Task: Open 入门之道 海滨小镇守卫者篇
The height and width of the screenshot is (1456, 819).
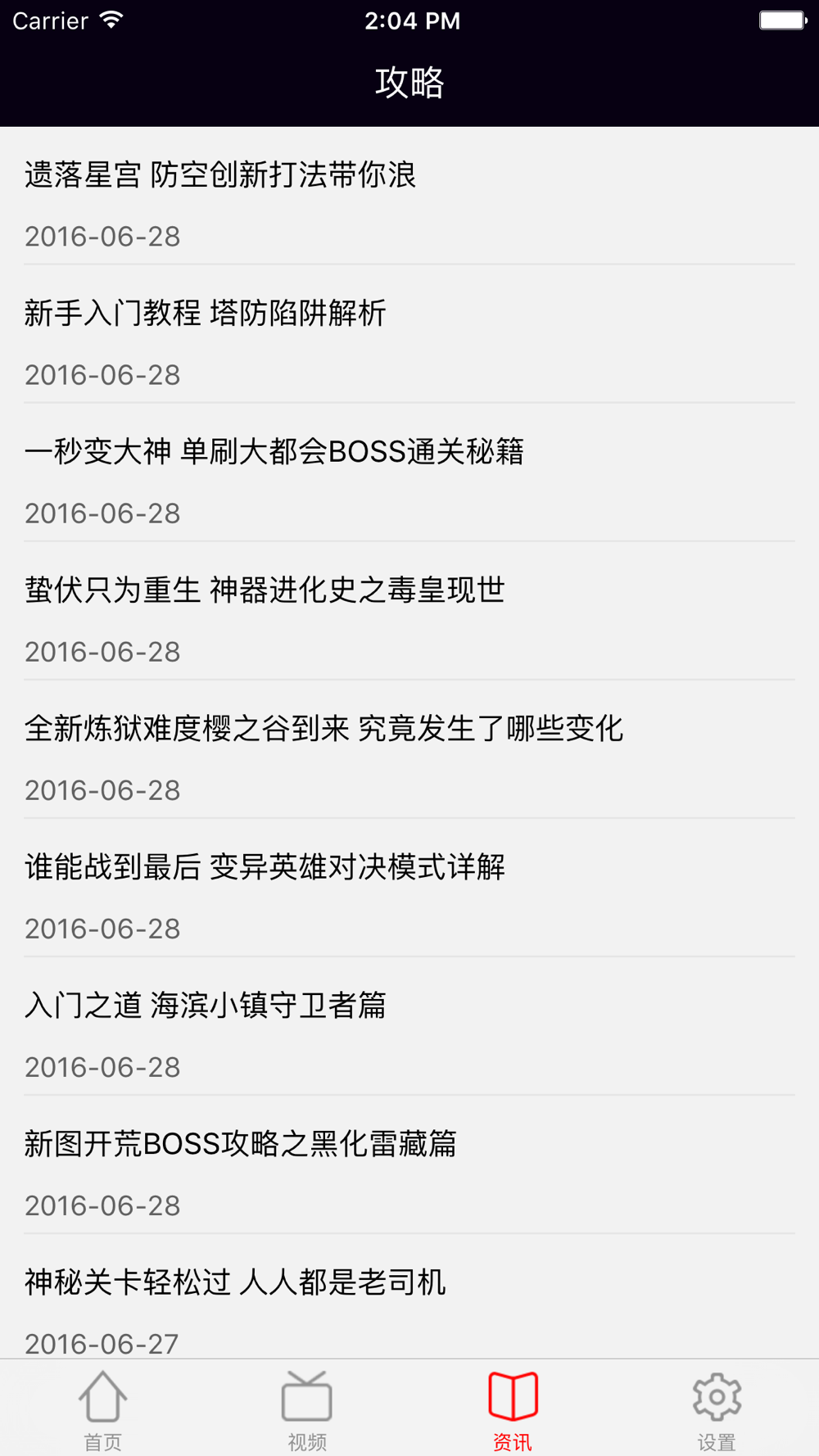Action: click(409, 1026)
